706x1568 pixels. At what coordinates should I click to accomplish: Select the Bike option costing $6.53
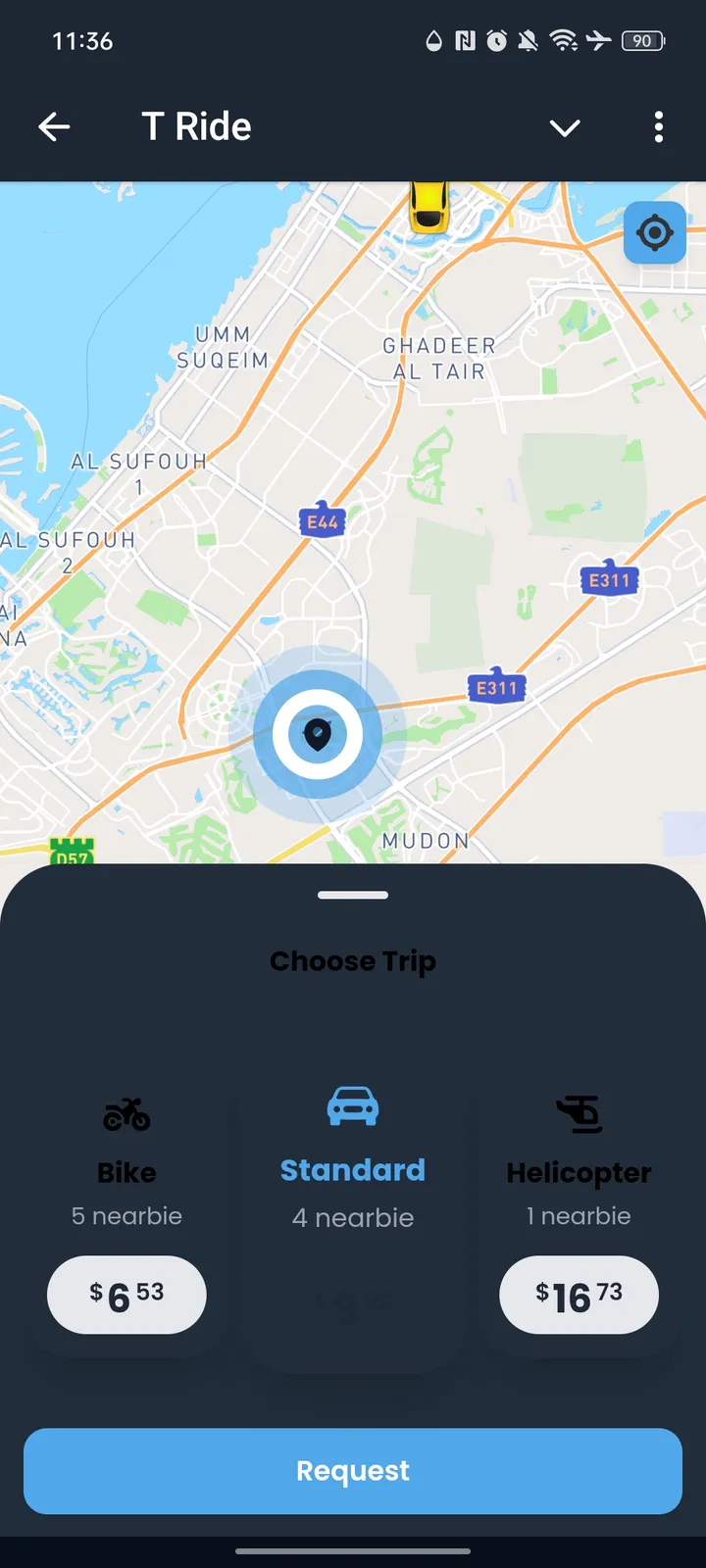click(x=126, y=1295)
